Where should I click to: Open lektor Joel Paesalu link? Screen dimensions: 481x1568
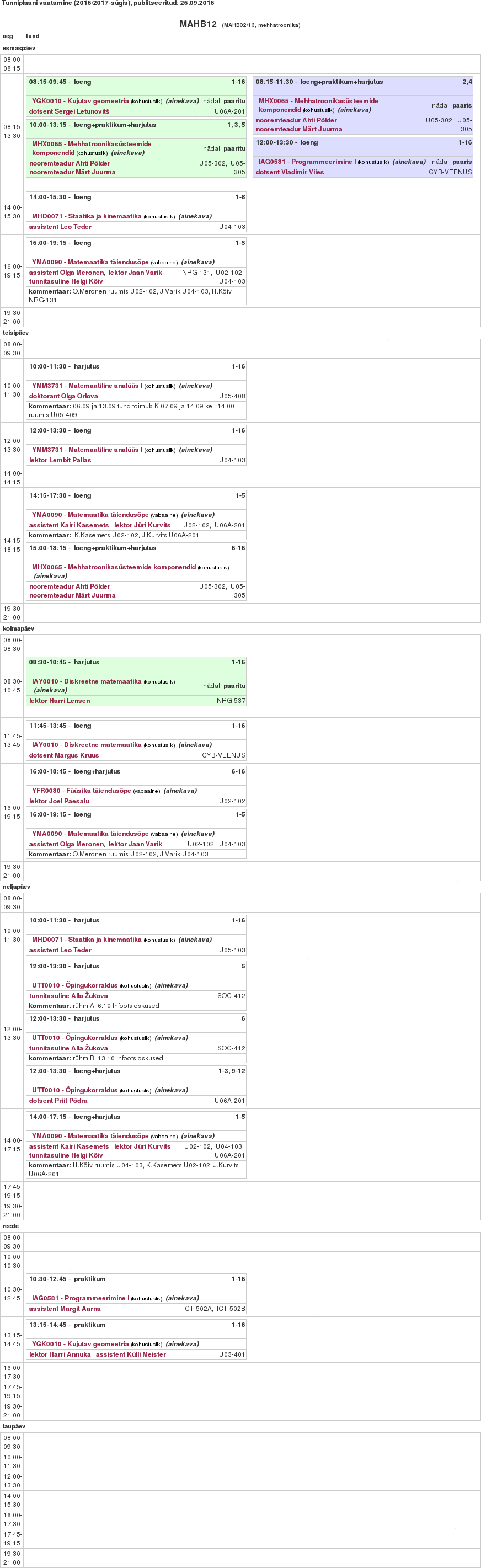59,801
